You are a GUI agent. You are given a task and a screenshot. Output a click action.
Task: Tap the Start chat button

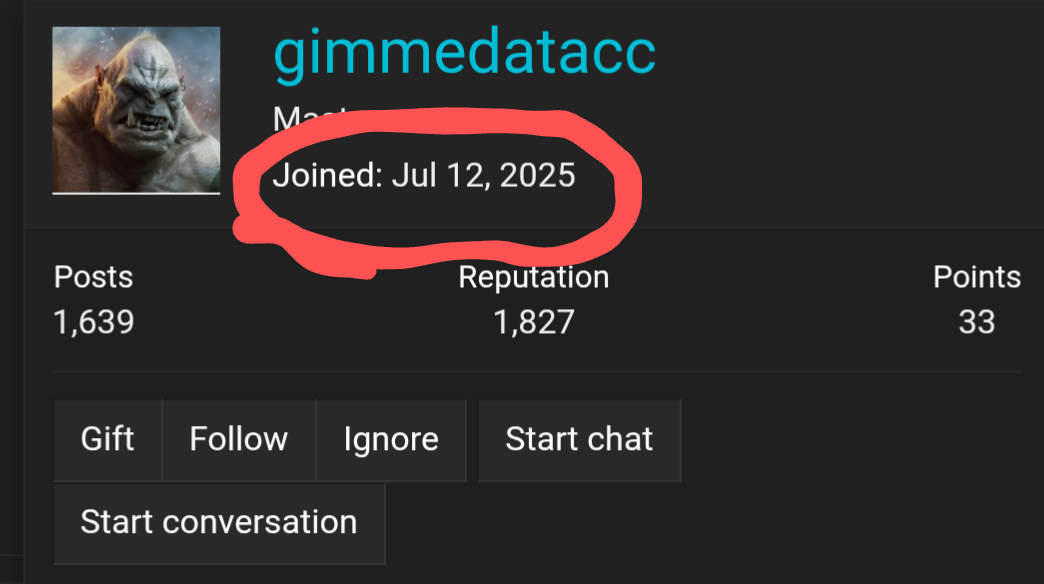pyautogui.click(x=579, y=439)
